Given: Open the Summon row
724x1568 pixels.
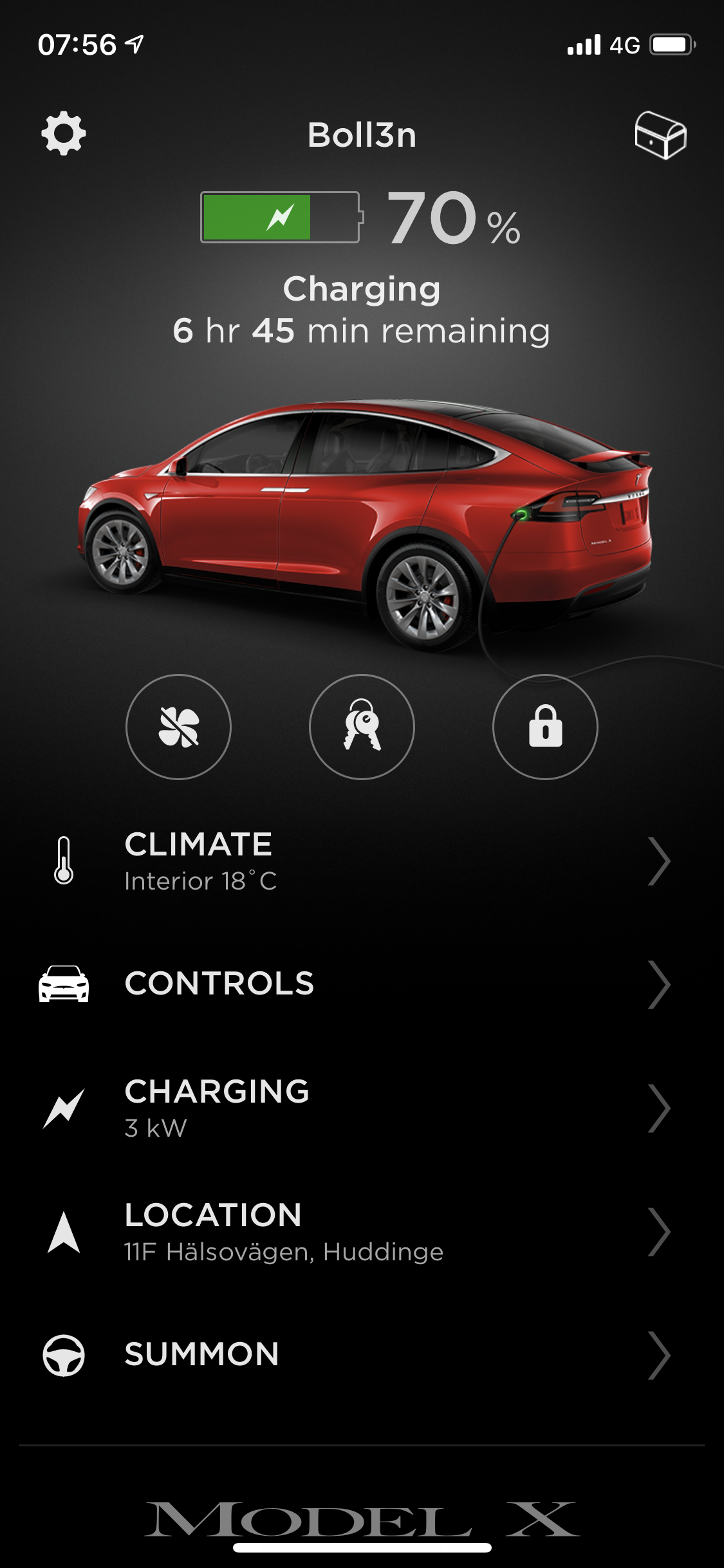Looking at the screenshot, I should coord(362,1354).
